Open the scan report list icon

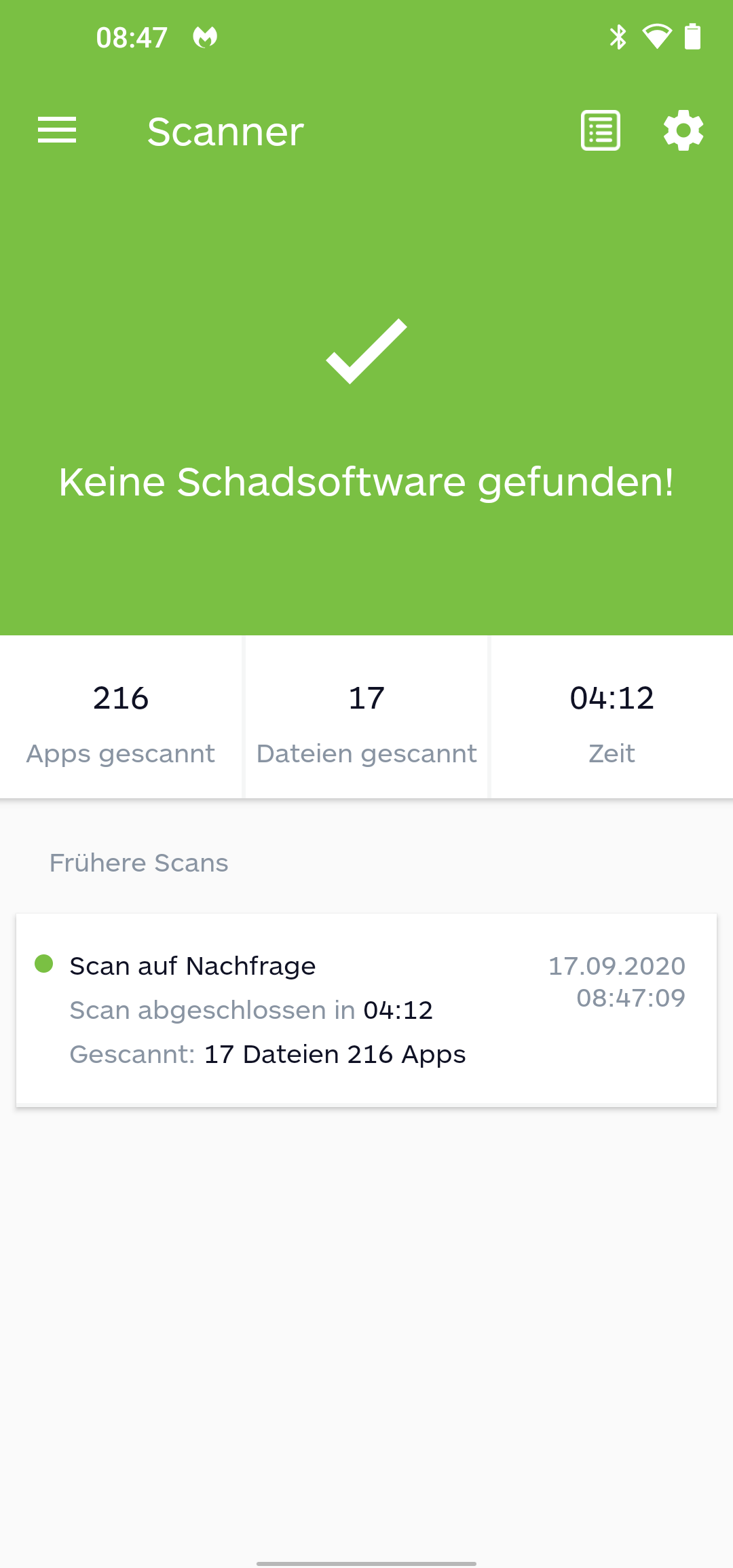click(x=601, y=130)
